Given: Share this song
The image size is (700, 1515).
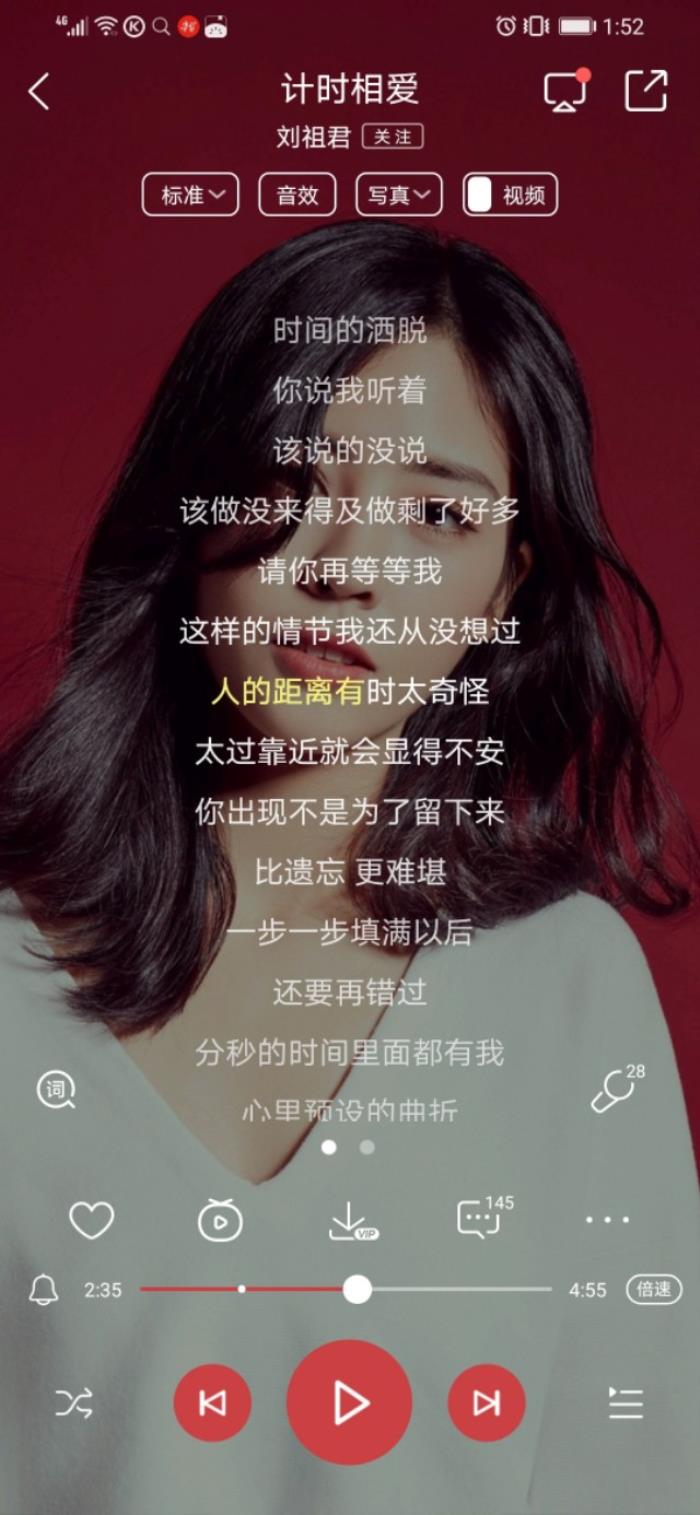Looking at the screenshot, I should tap(646, 90).
